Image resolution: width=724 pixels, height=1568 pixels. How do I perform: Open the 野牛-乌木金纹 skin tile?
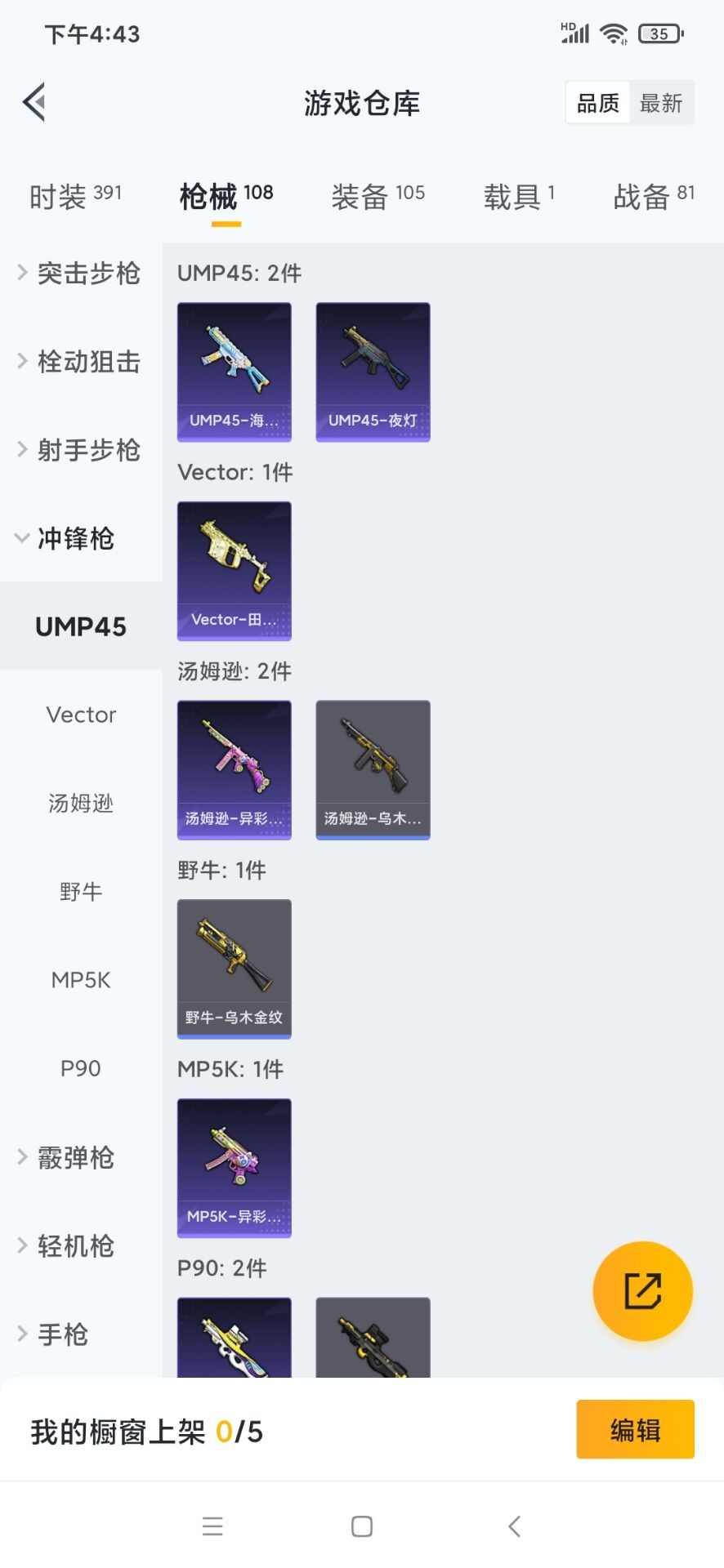coord(234,969)
